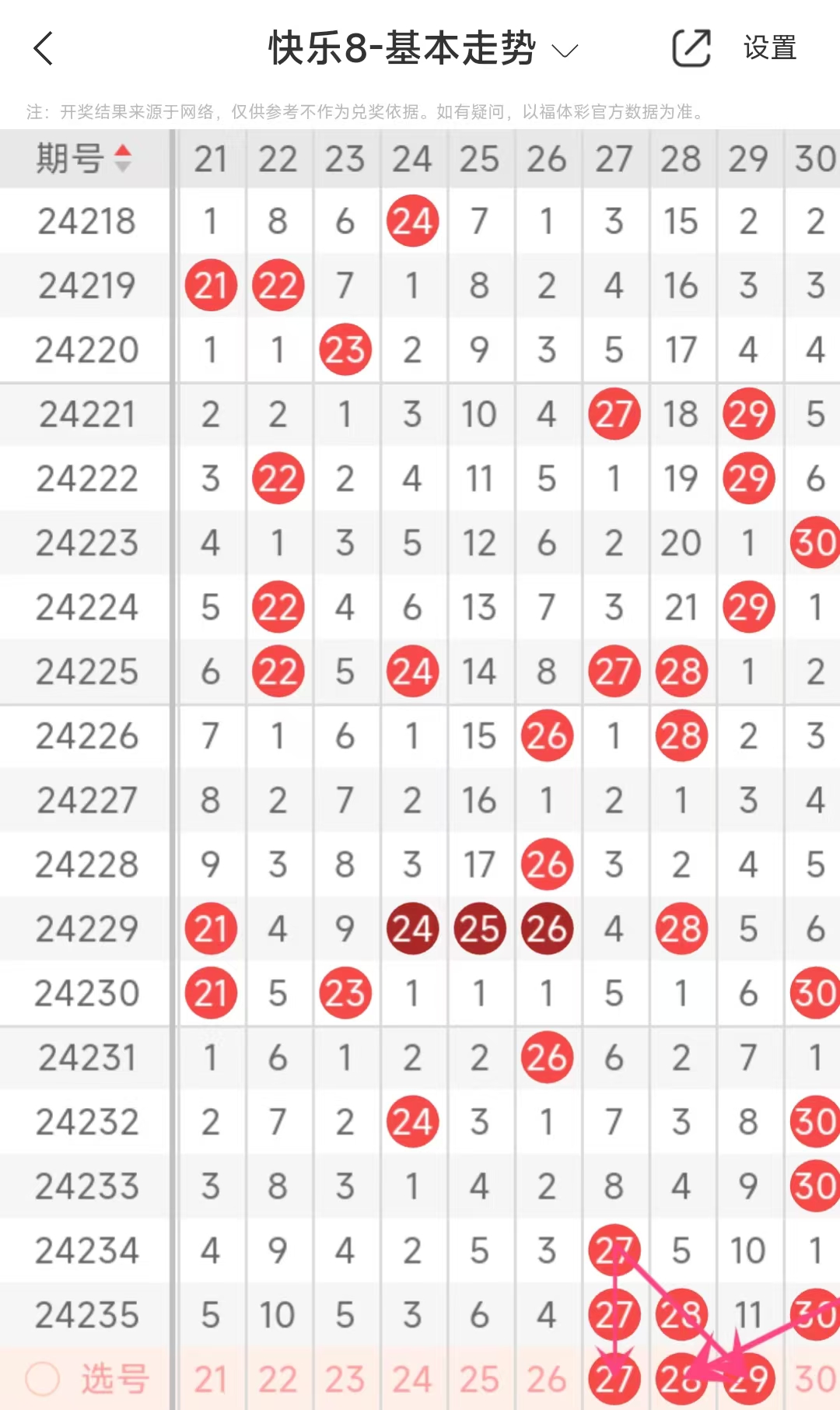The height and width of the screenshot is (1410, 840).
Task: Choose number 24 in the 选号 row
Action: (412, 1380)
